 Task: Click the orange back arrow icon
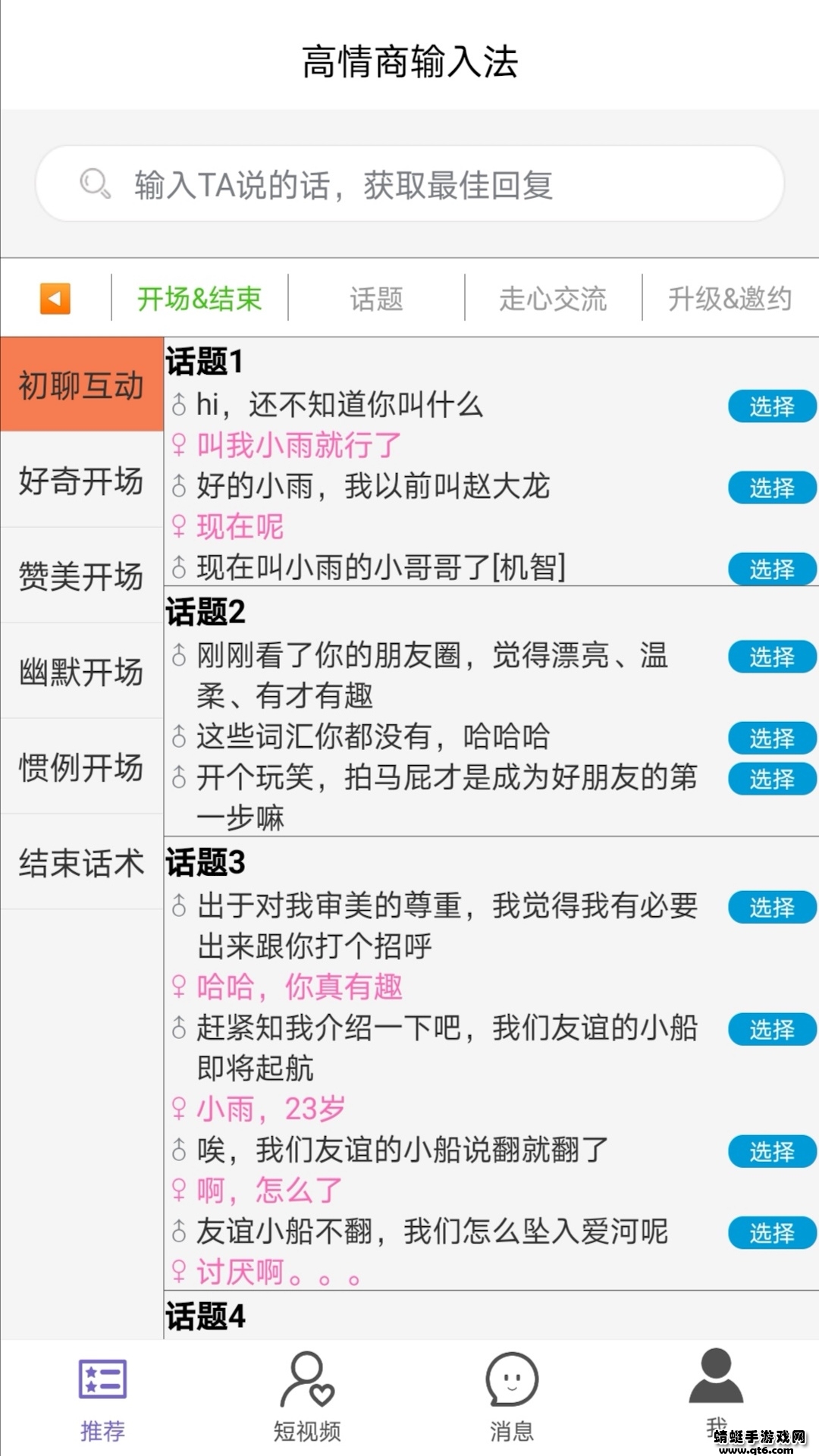[x=55, y=297]
